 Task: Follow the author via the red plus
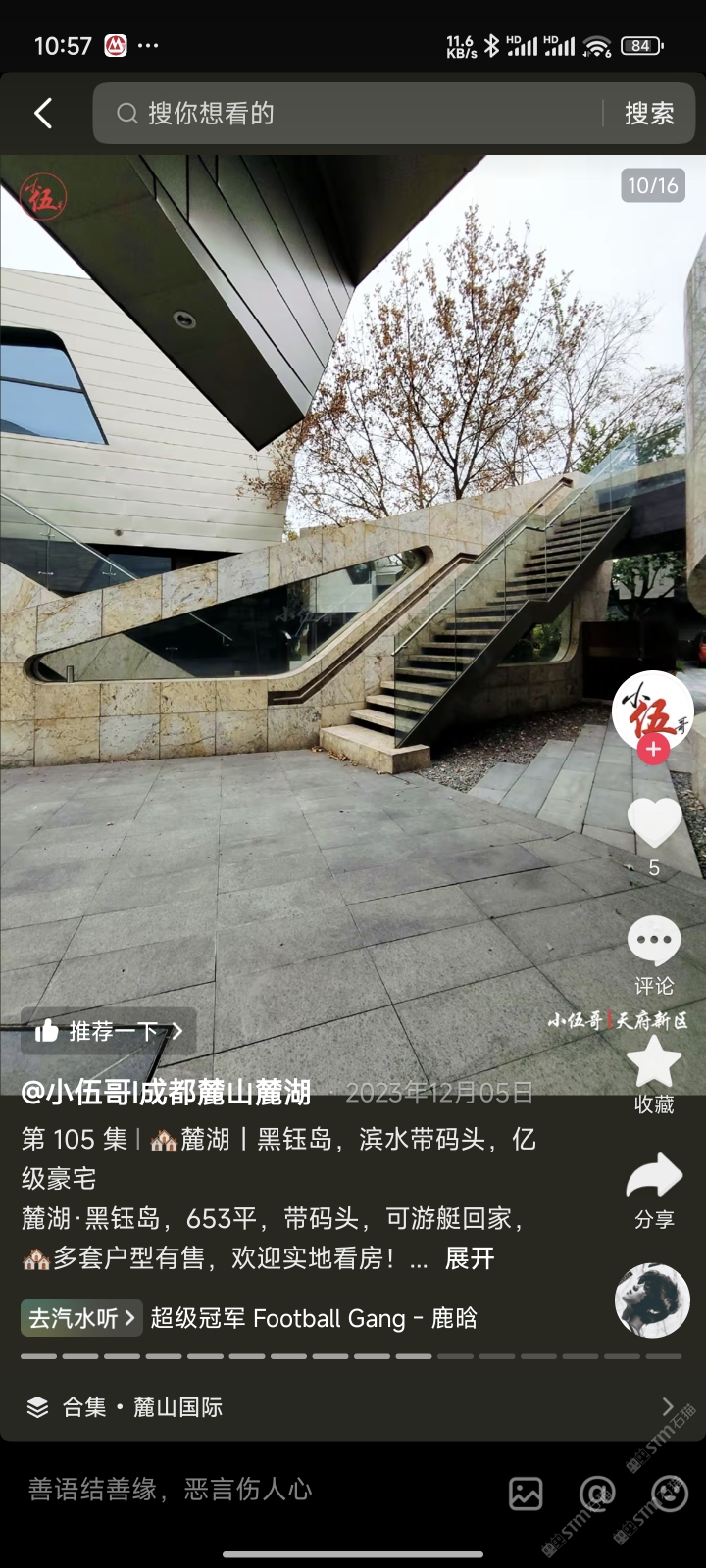(x=653, y=750)
